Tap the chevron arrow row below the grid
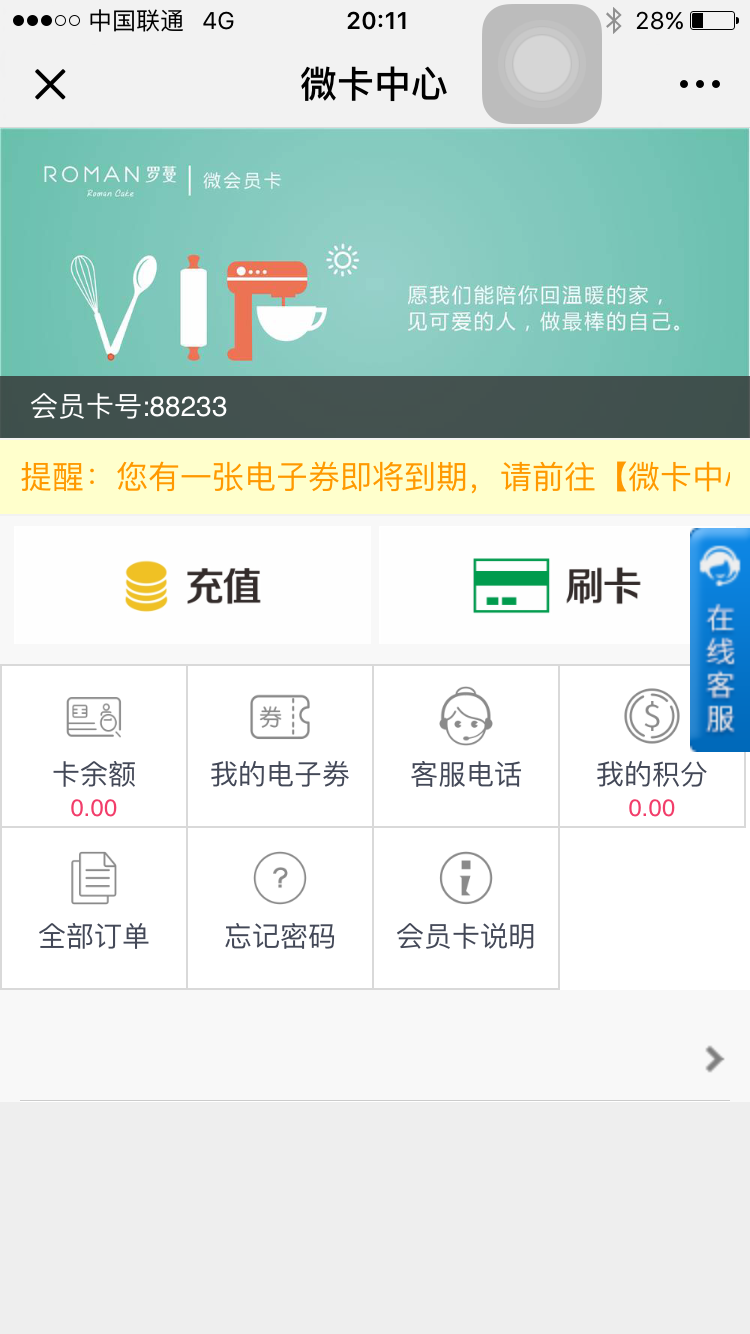Screen dimensions: 750x1334 pyautogui.click(x=375, y=1058)
